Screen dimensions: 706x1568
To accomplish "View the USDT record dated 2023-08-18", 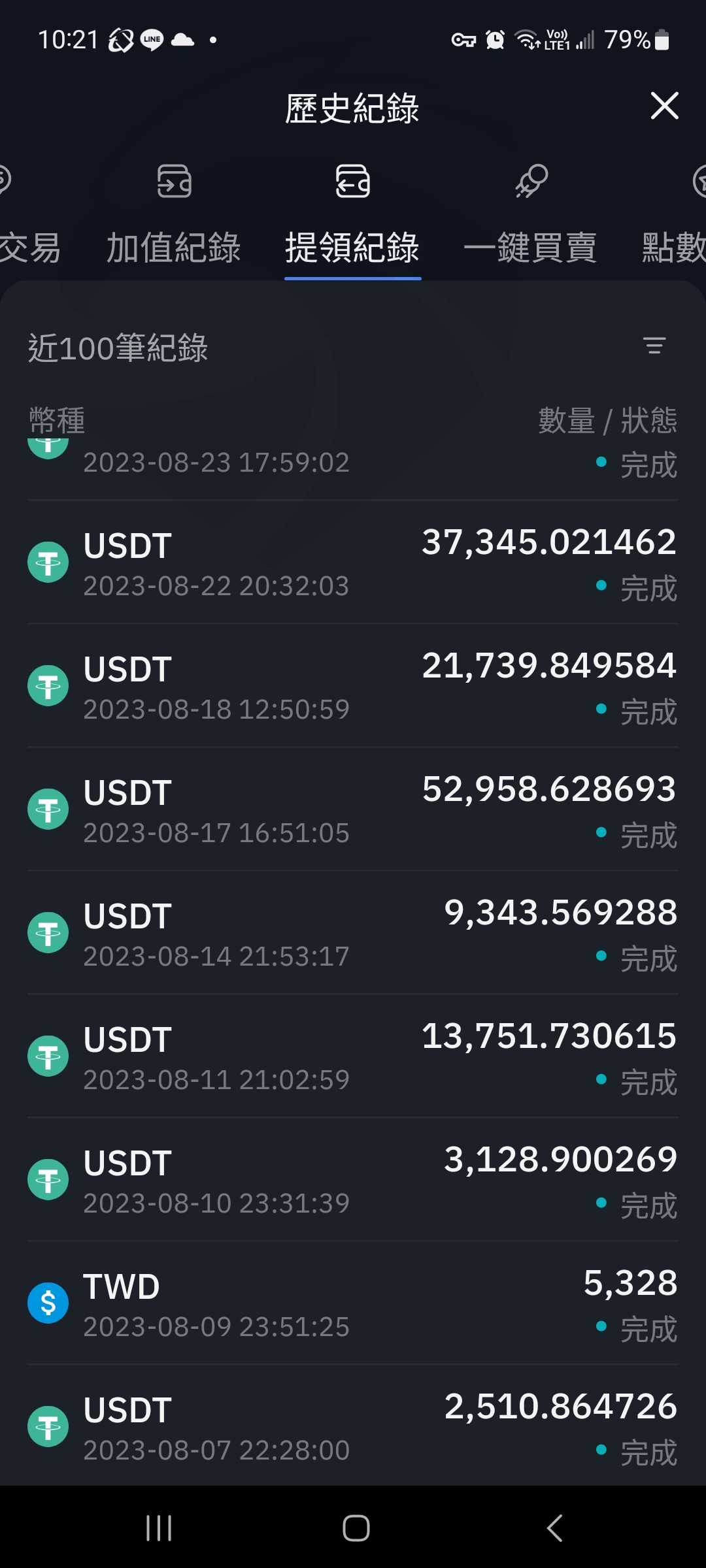I will [353, 687].
